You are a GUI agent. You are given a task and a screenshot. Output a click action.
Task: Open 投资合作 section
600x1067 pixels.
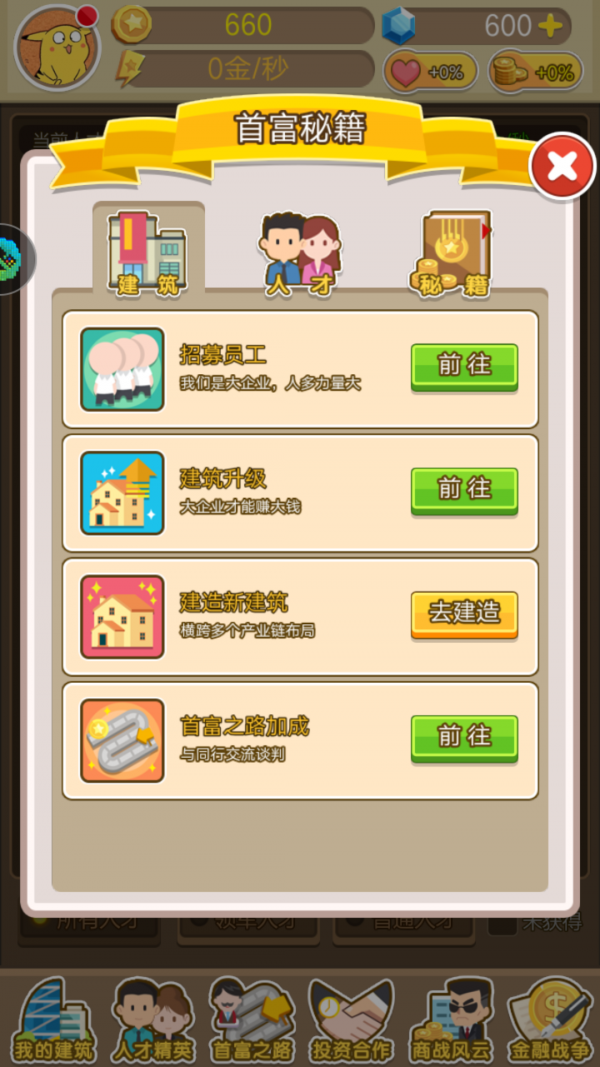[351, 1020]
